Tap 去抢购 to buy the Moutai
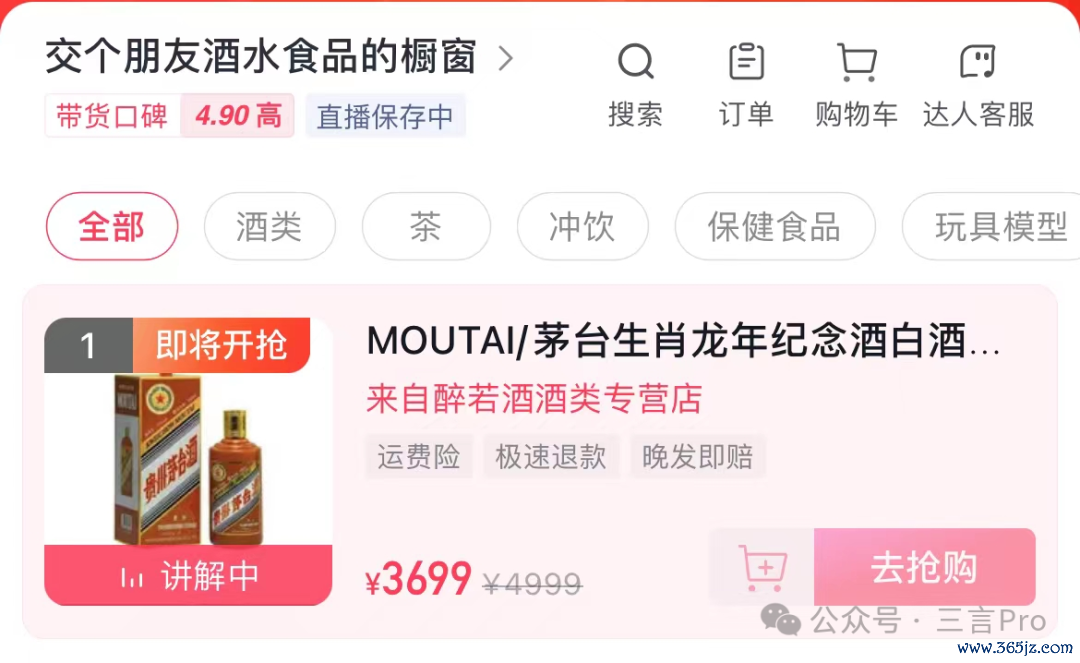Image resolution: width=1080 pixels, height=663 pixels. click(923, 567)
